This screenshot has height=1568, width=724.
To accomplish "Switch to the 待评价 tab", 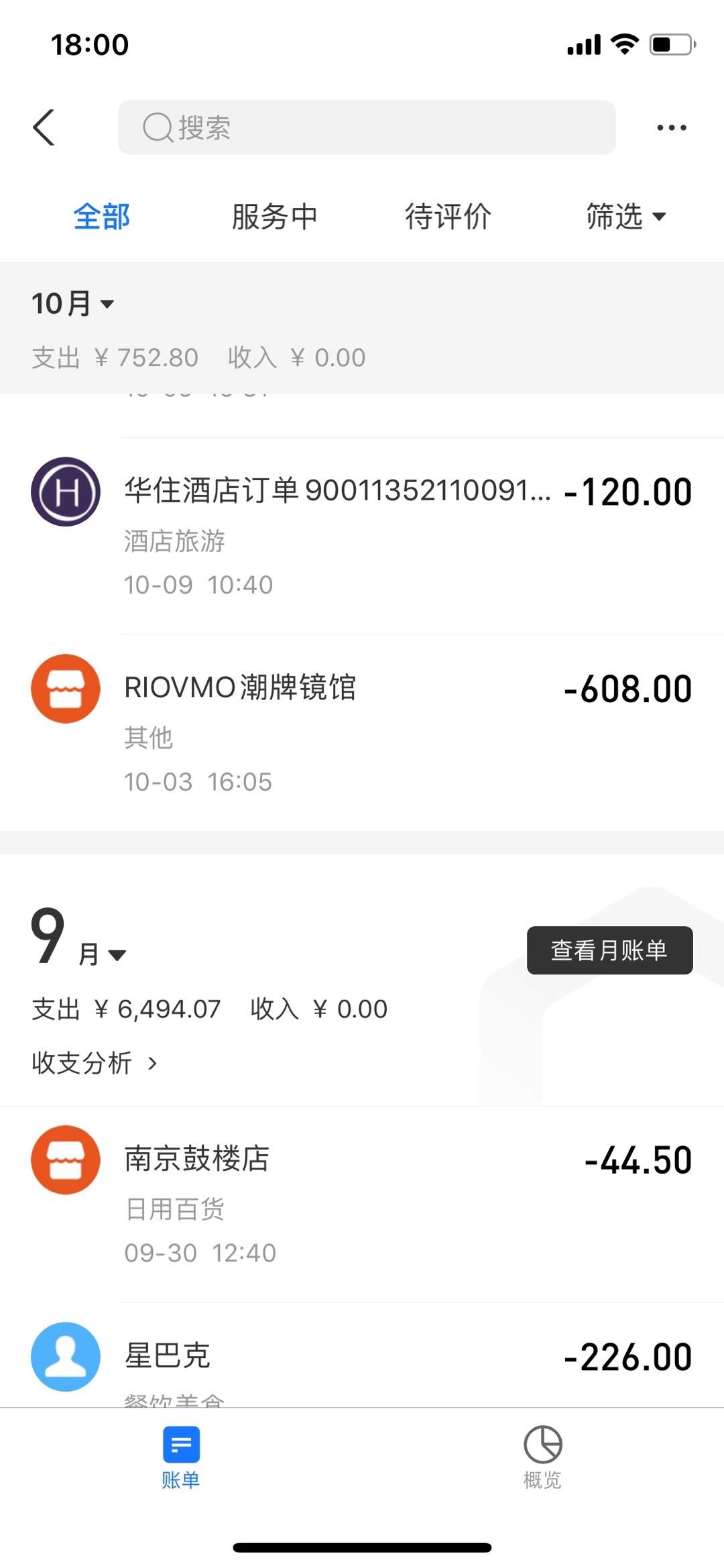I will 448,217.
